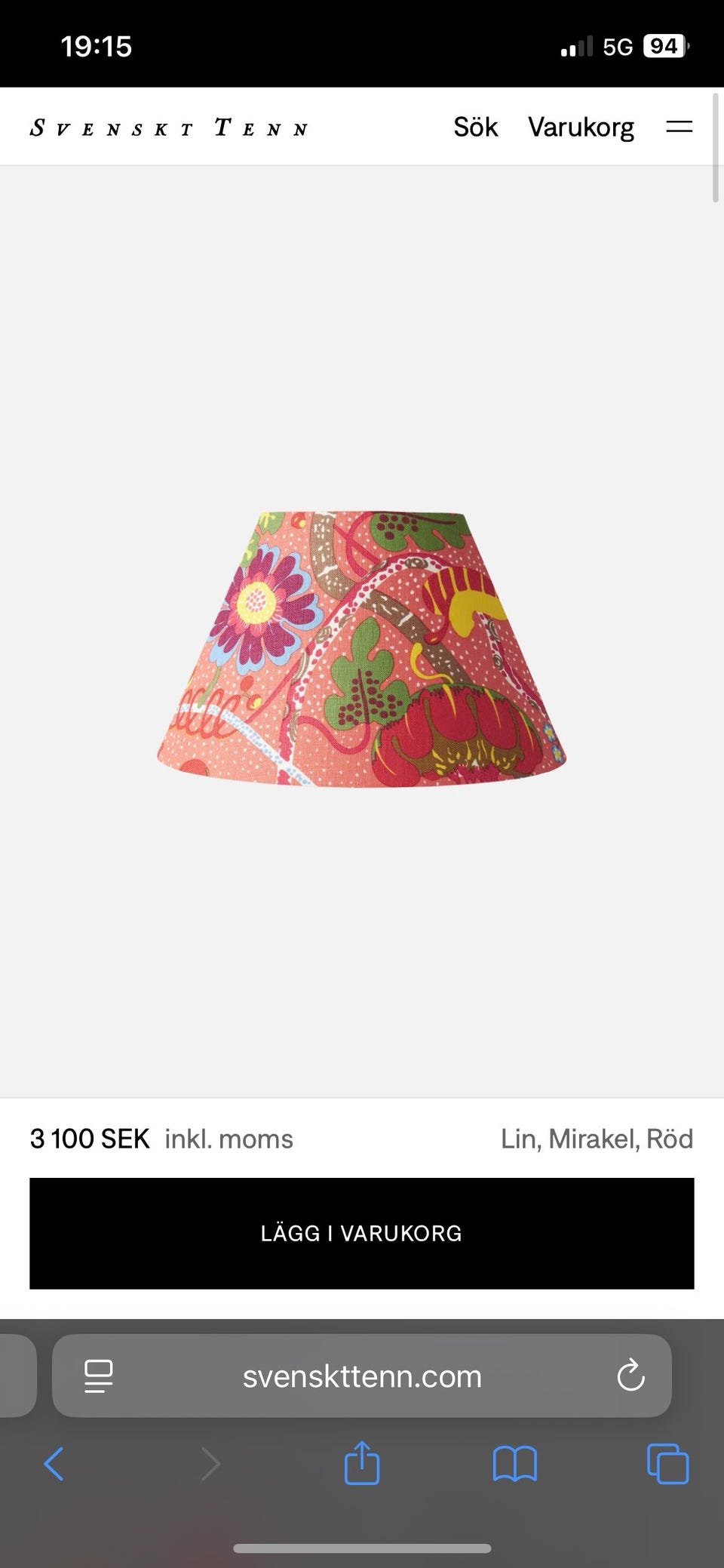724x1568 pixels.
Task: Tap Lägg i varukorg button
Action: coord(362,1233)
